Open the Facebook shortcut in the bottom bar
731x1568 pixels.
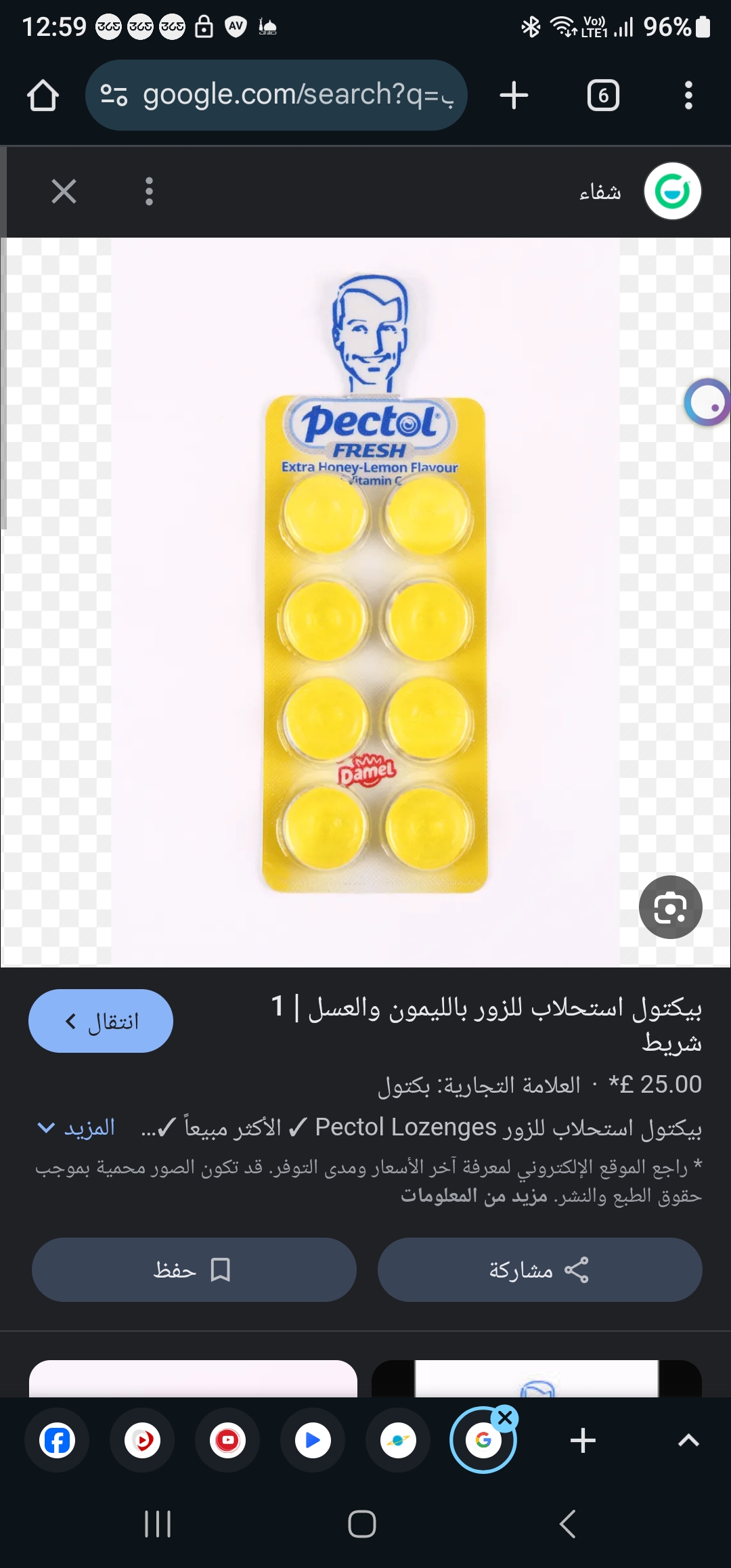[57, 1440]
